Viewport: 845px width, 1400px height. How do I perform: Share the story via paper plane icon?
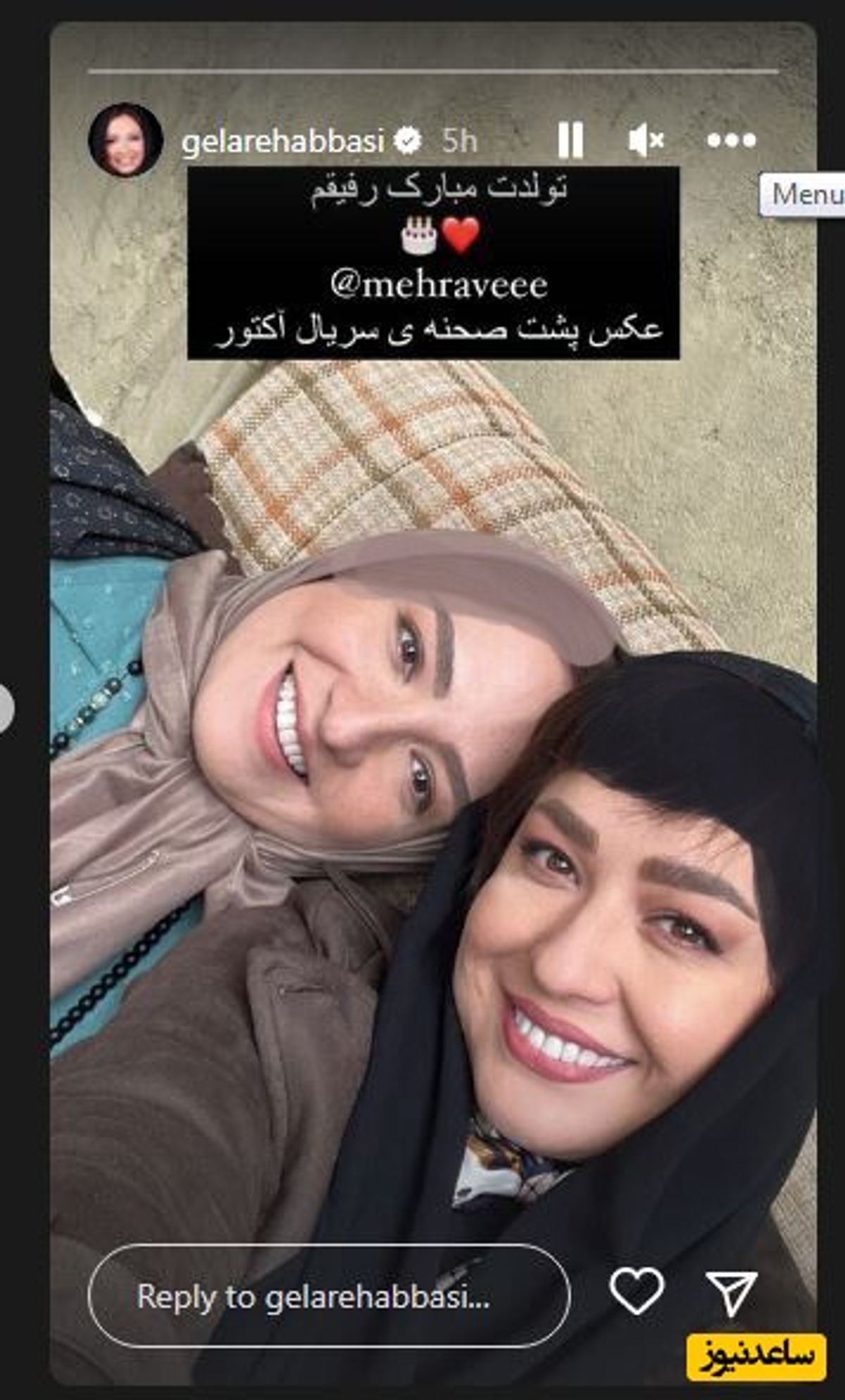(x=731, y=1291)
